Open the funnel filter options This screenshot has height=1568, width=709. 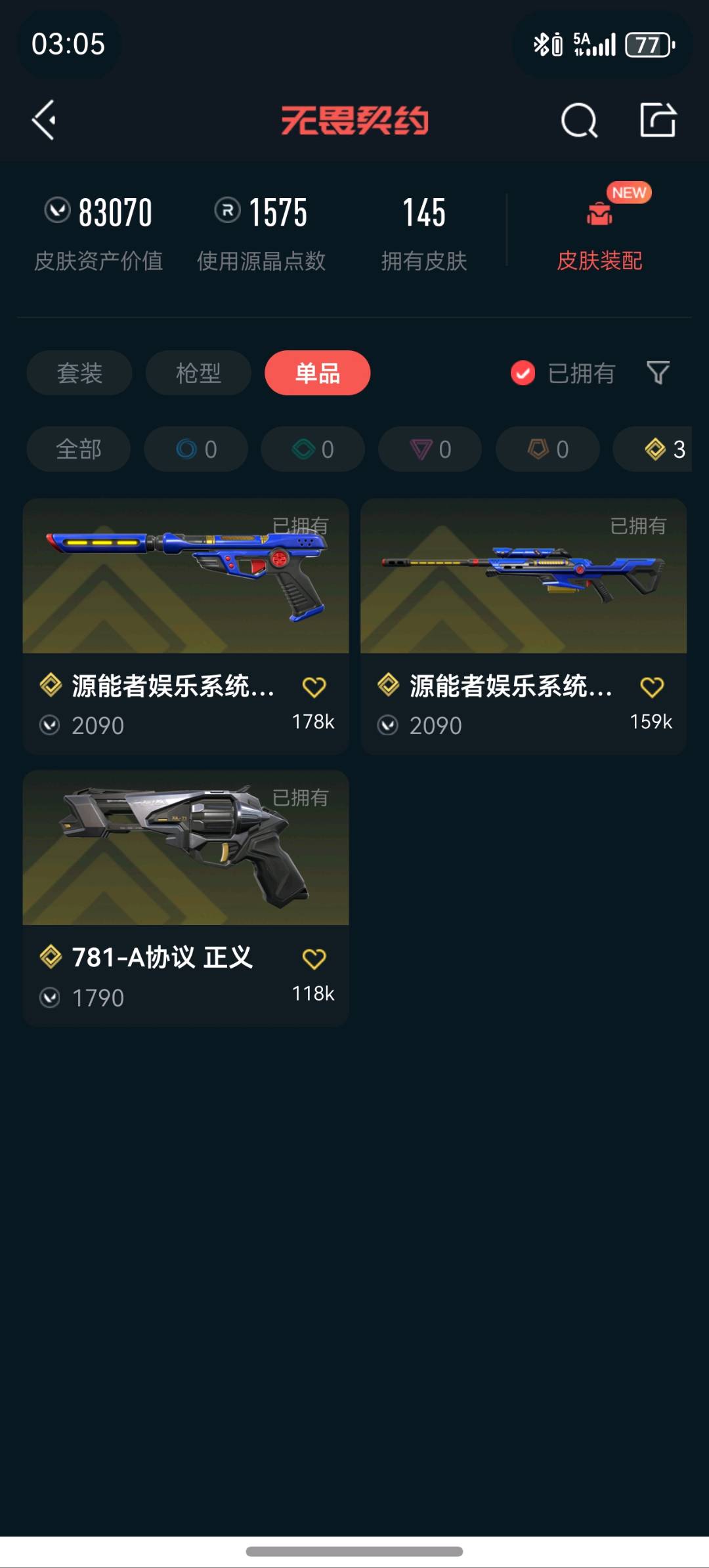click(658, 373)
